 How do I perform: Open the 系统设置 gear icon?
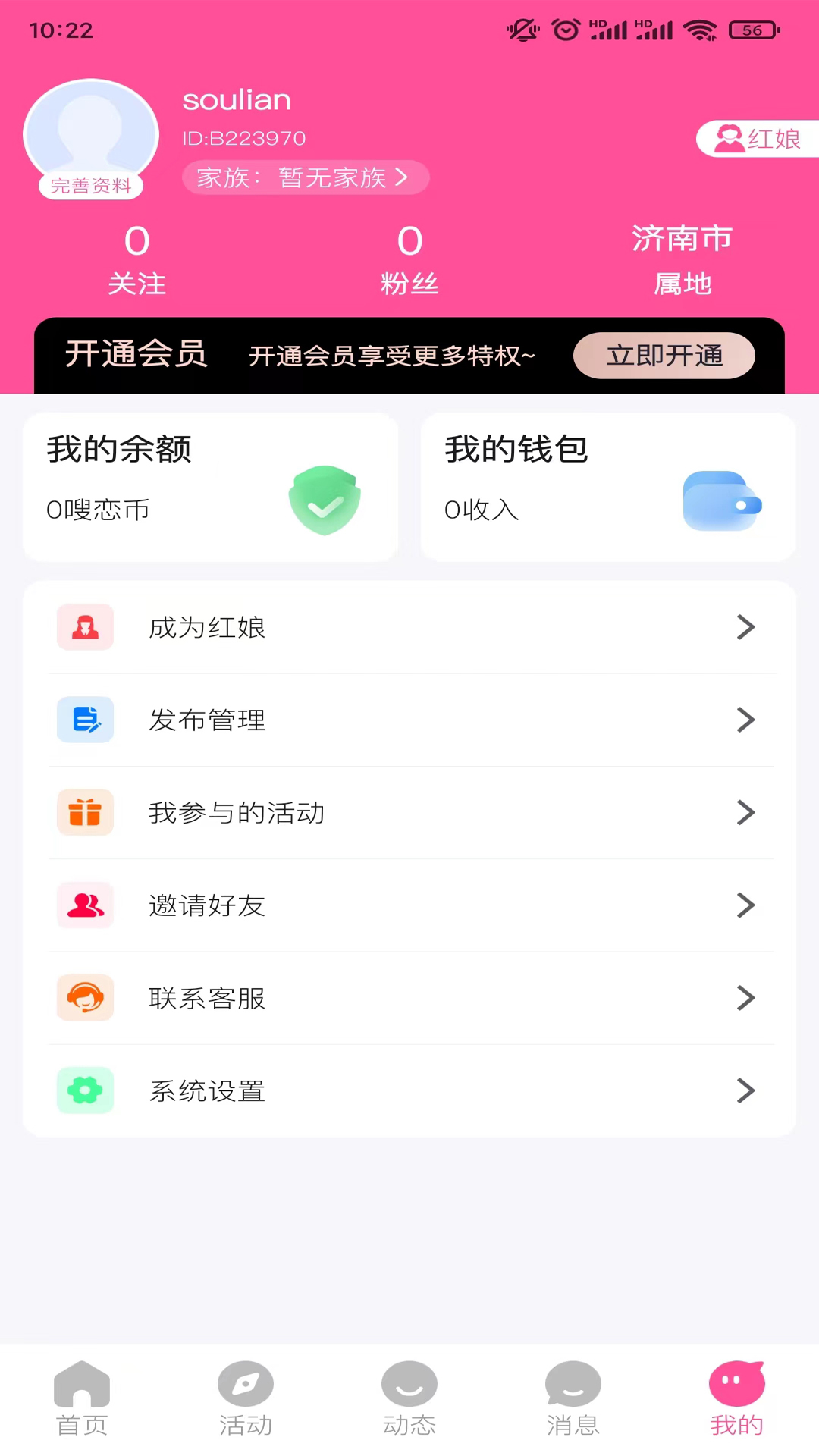pos(85,1090)
